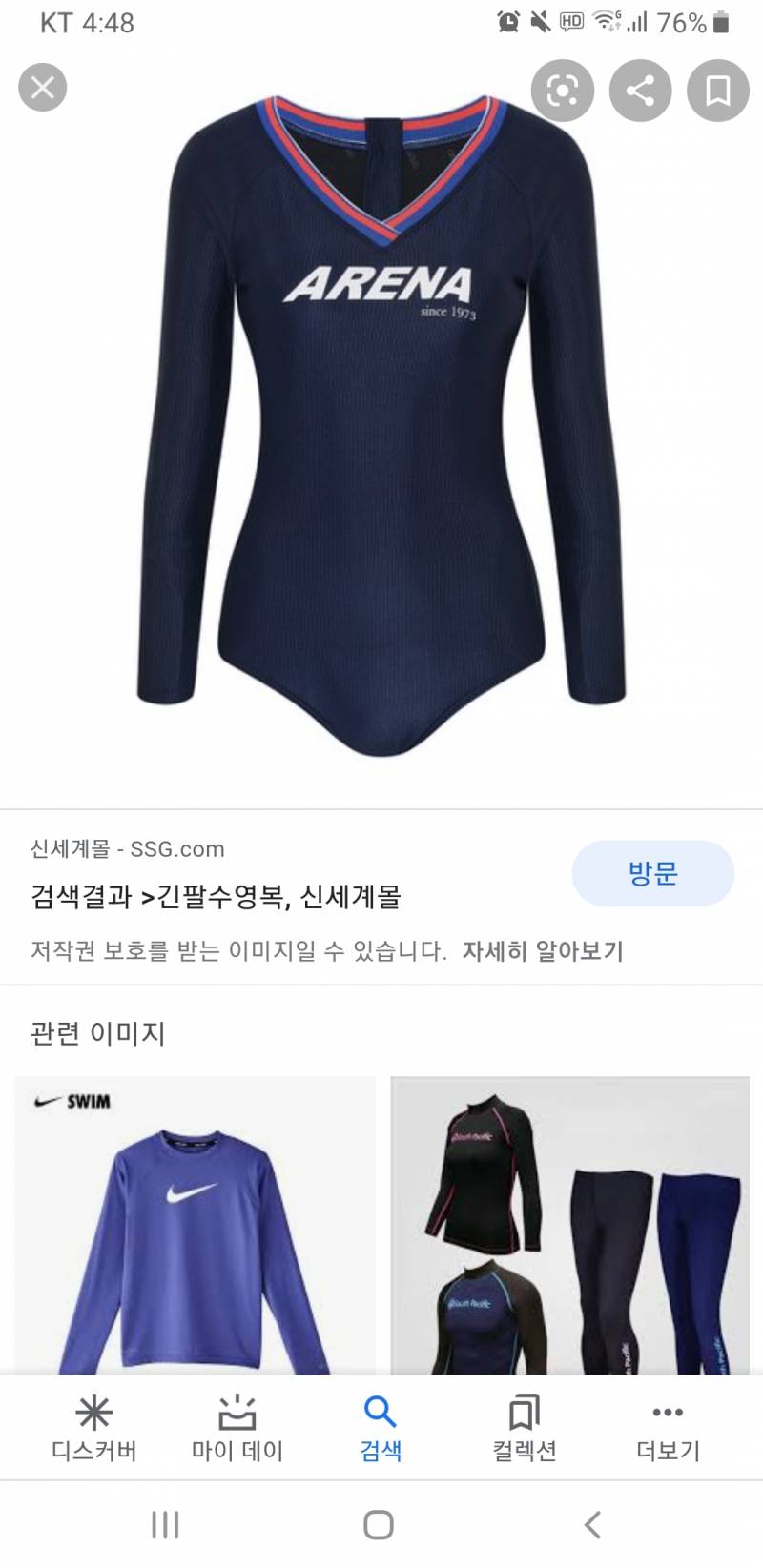Open 마이 데이 from bottom navigation
The image size is (763, 1568).
coord(237,1425)
